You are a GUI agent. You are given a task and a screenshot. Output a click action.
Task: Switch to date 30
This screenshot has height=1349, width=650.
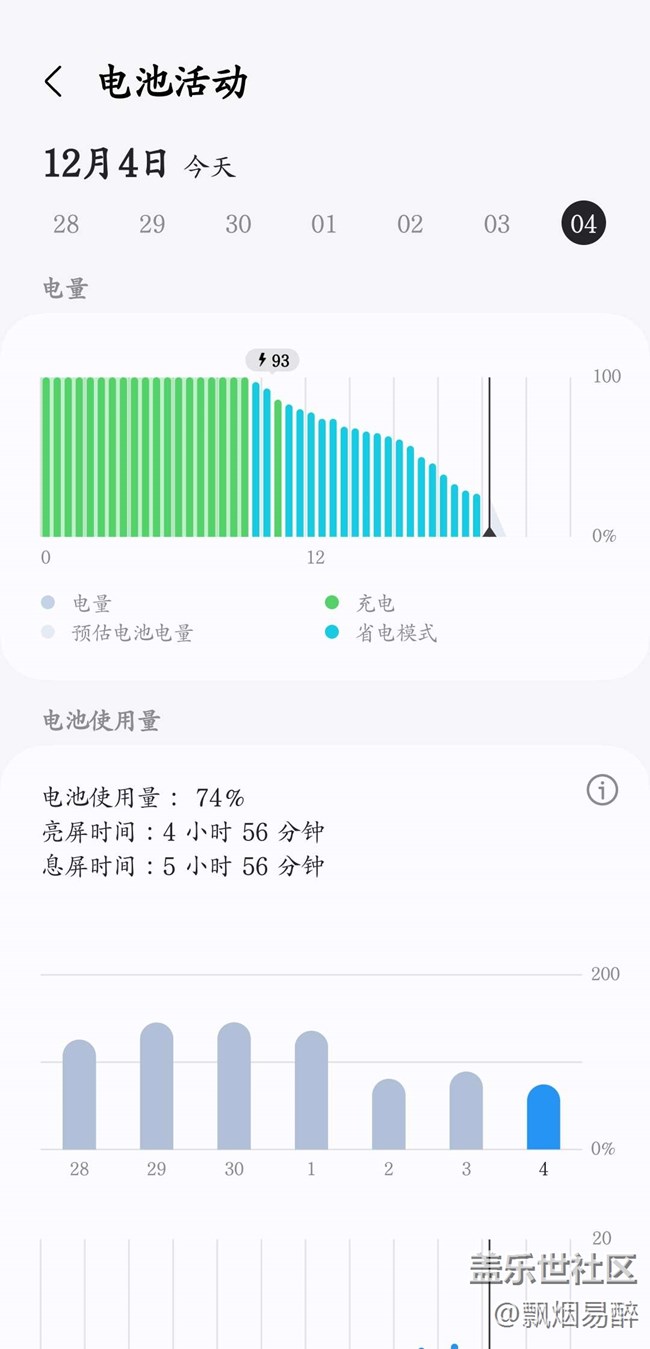click(x=238, y=224)
